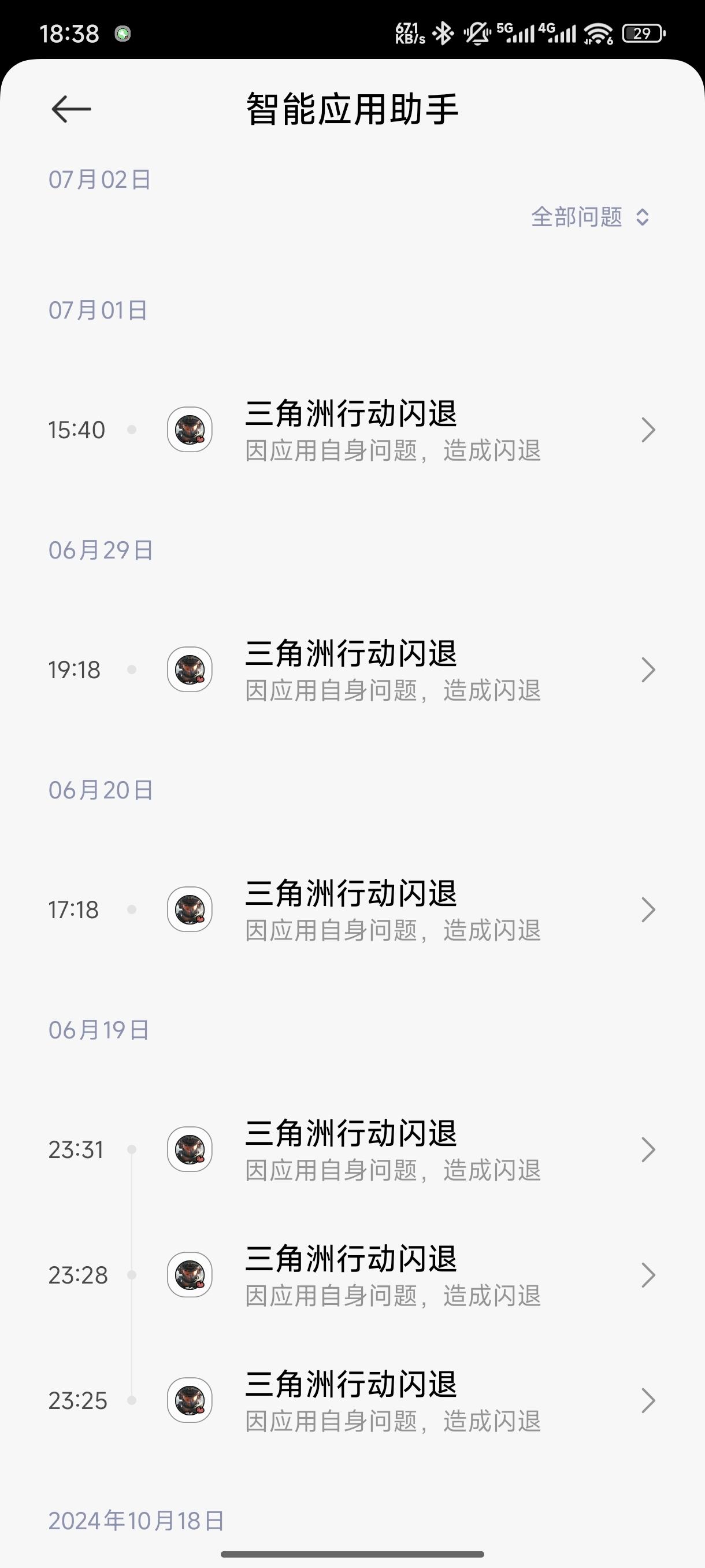Tap the Delta Force icon on the 06月20日 entry
The width and height of the screenshot is (705, 1568).
click(189, 909)
